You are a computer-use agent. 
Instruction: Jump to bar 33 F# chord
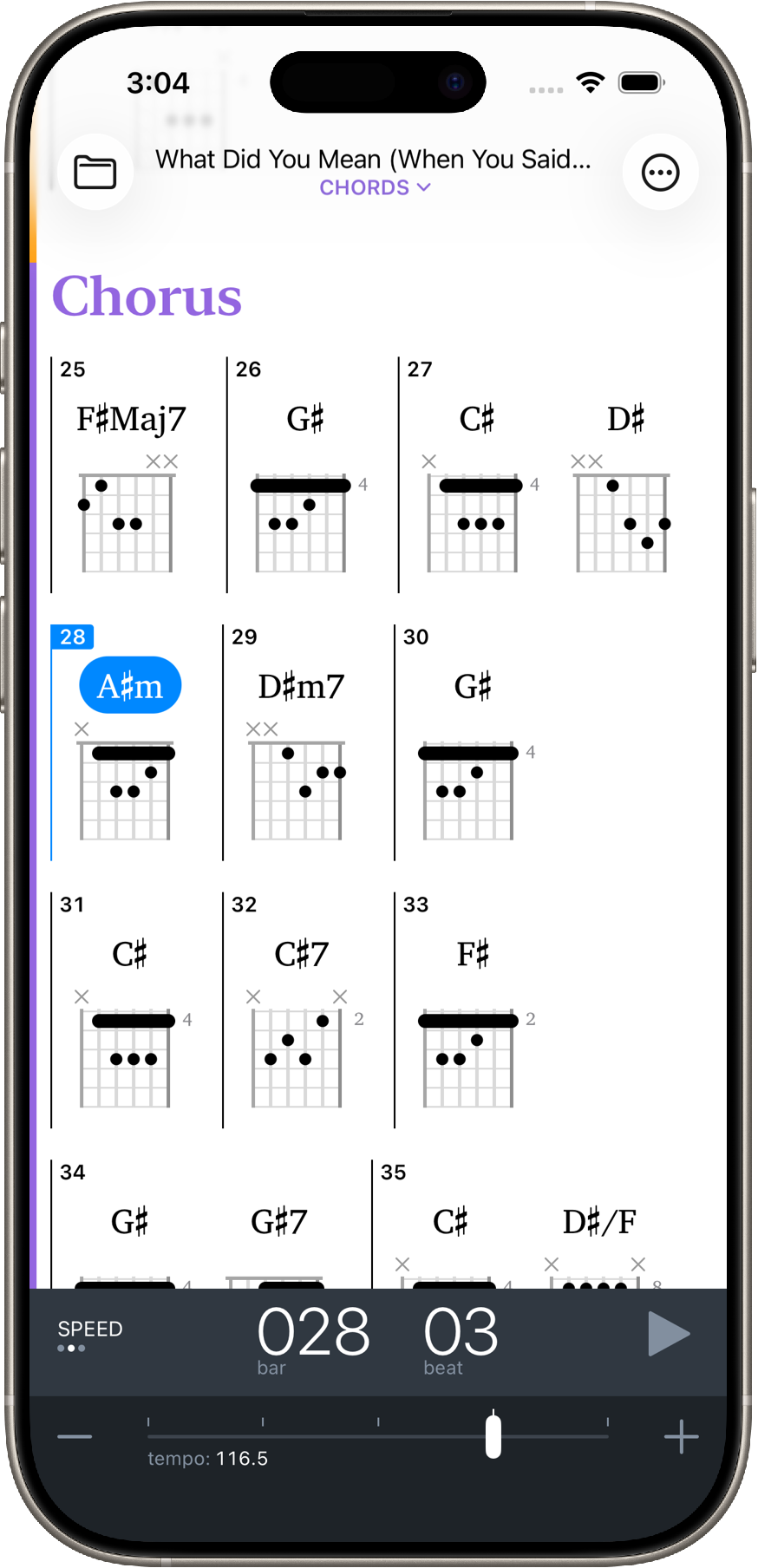coord(473,955)
